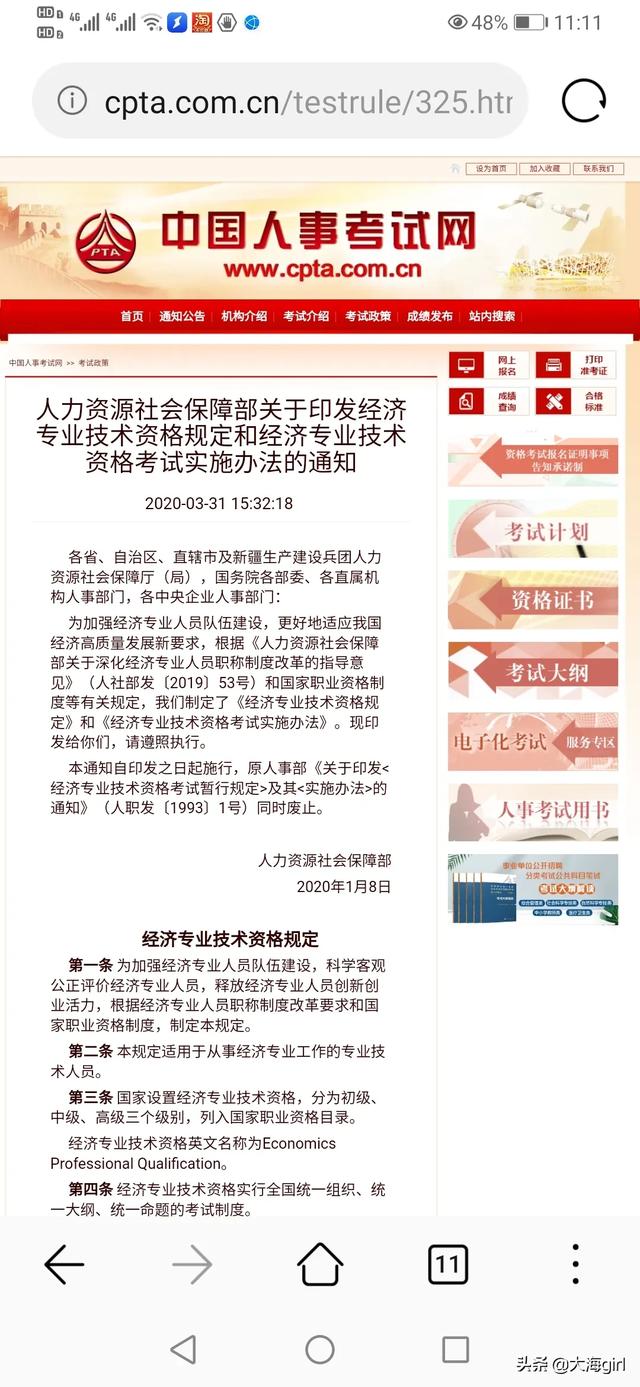
Task: Open 成绩发布 page
Action: [430, 316]
